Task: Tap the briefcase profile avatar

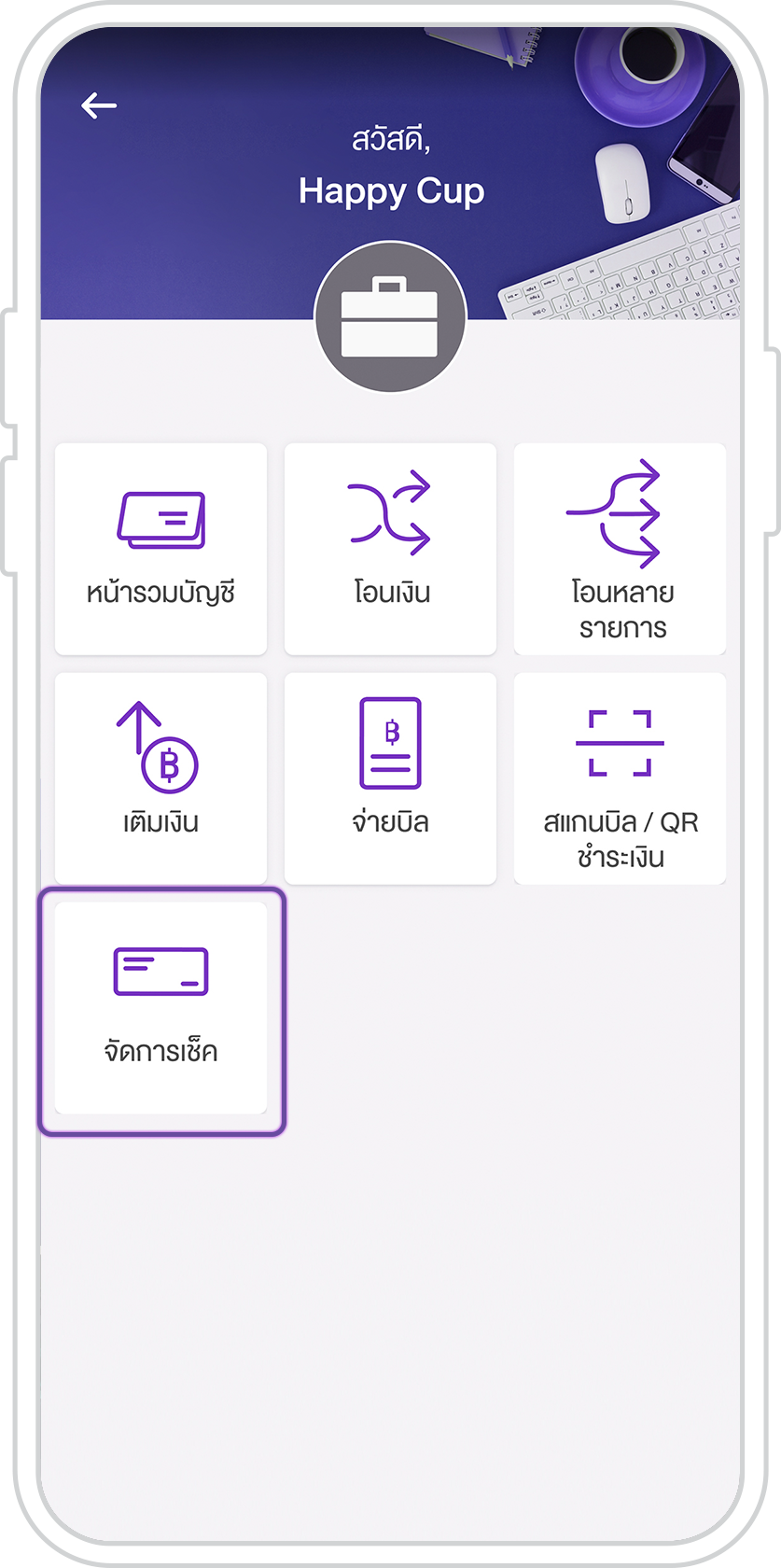Action: pos(390,317)
